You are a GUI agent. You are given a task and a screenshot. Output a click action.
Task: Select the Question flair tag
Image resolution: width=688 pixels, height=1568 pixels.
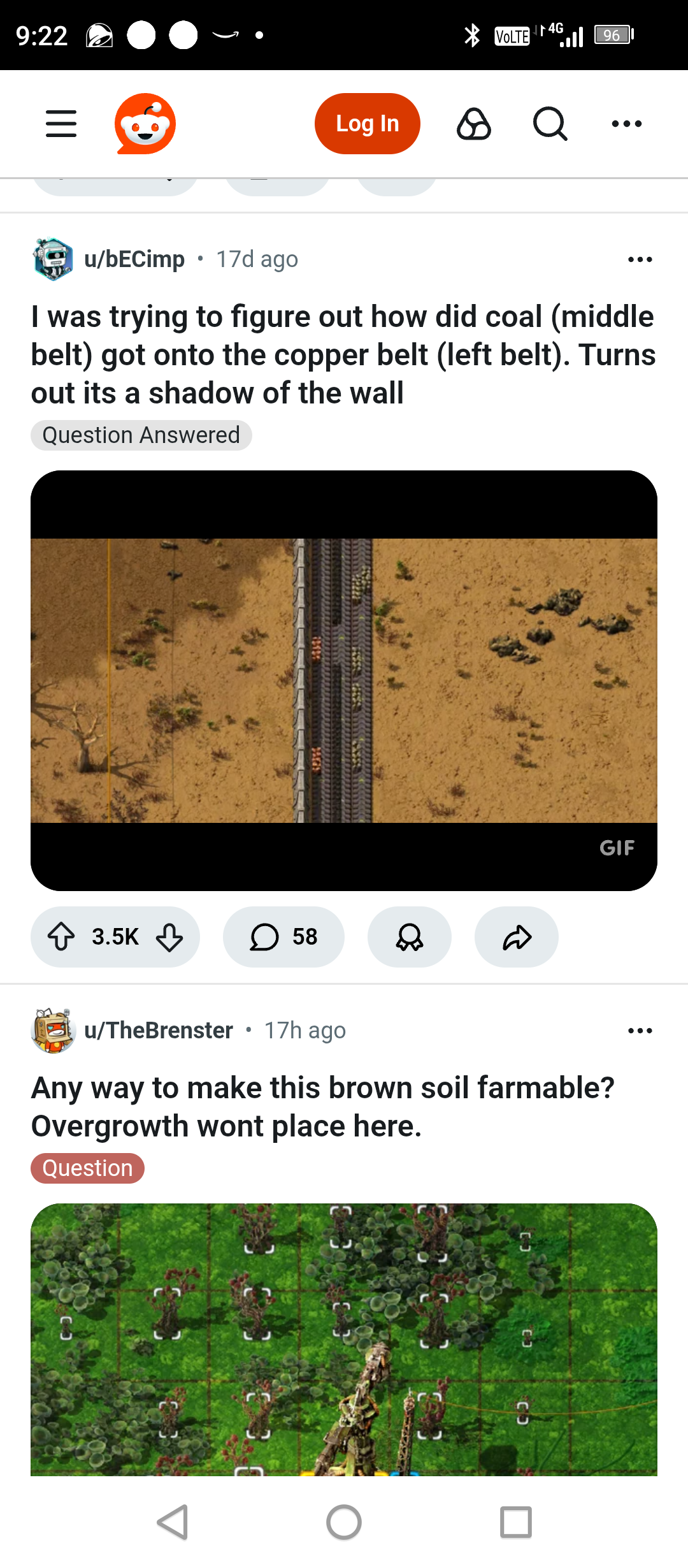pyautogui.click(x=87, y=1168)
